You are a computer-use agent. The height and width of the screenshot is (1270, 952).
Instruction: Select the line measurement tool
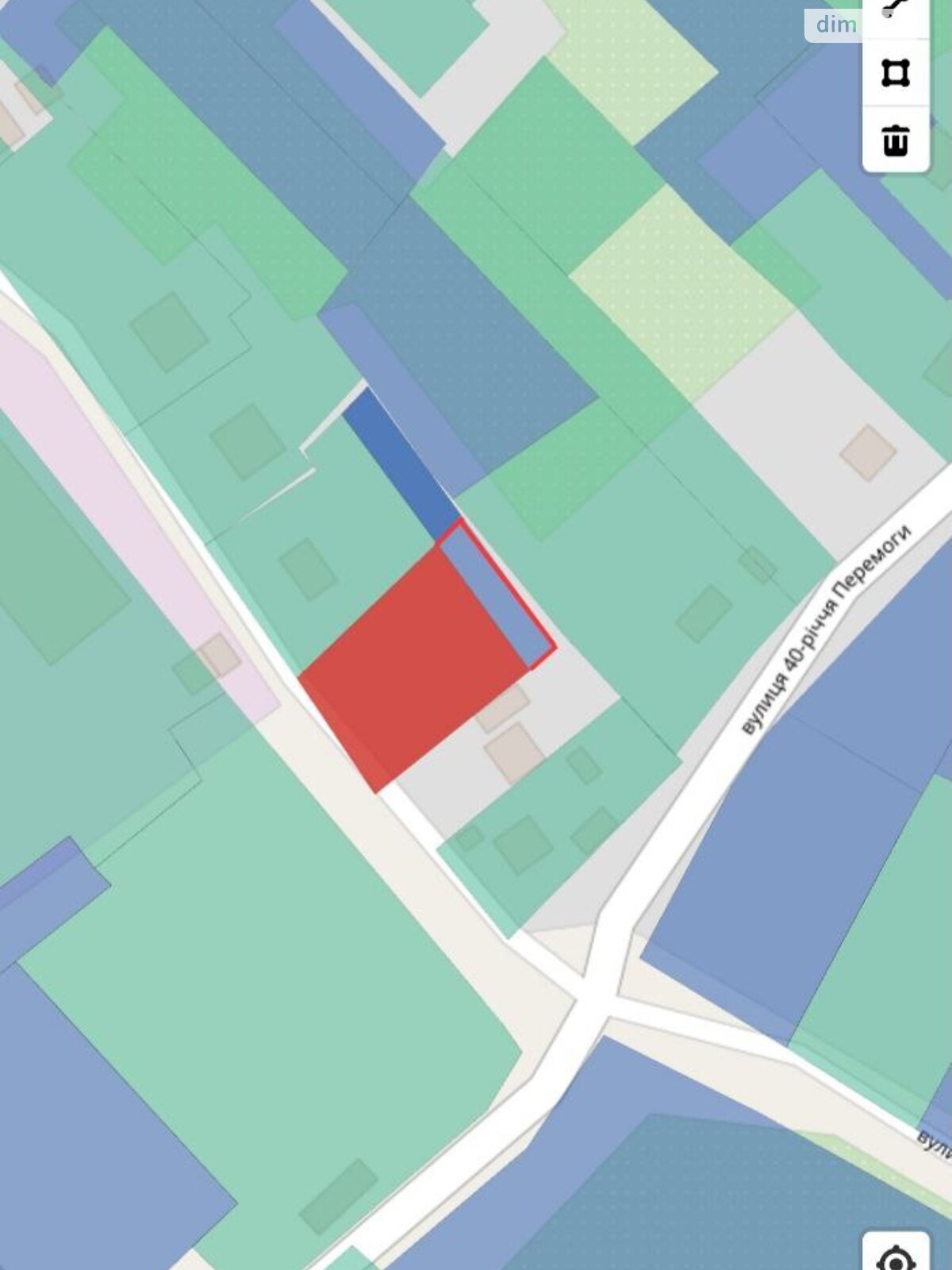click(x=895, y=10)
